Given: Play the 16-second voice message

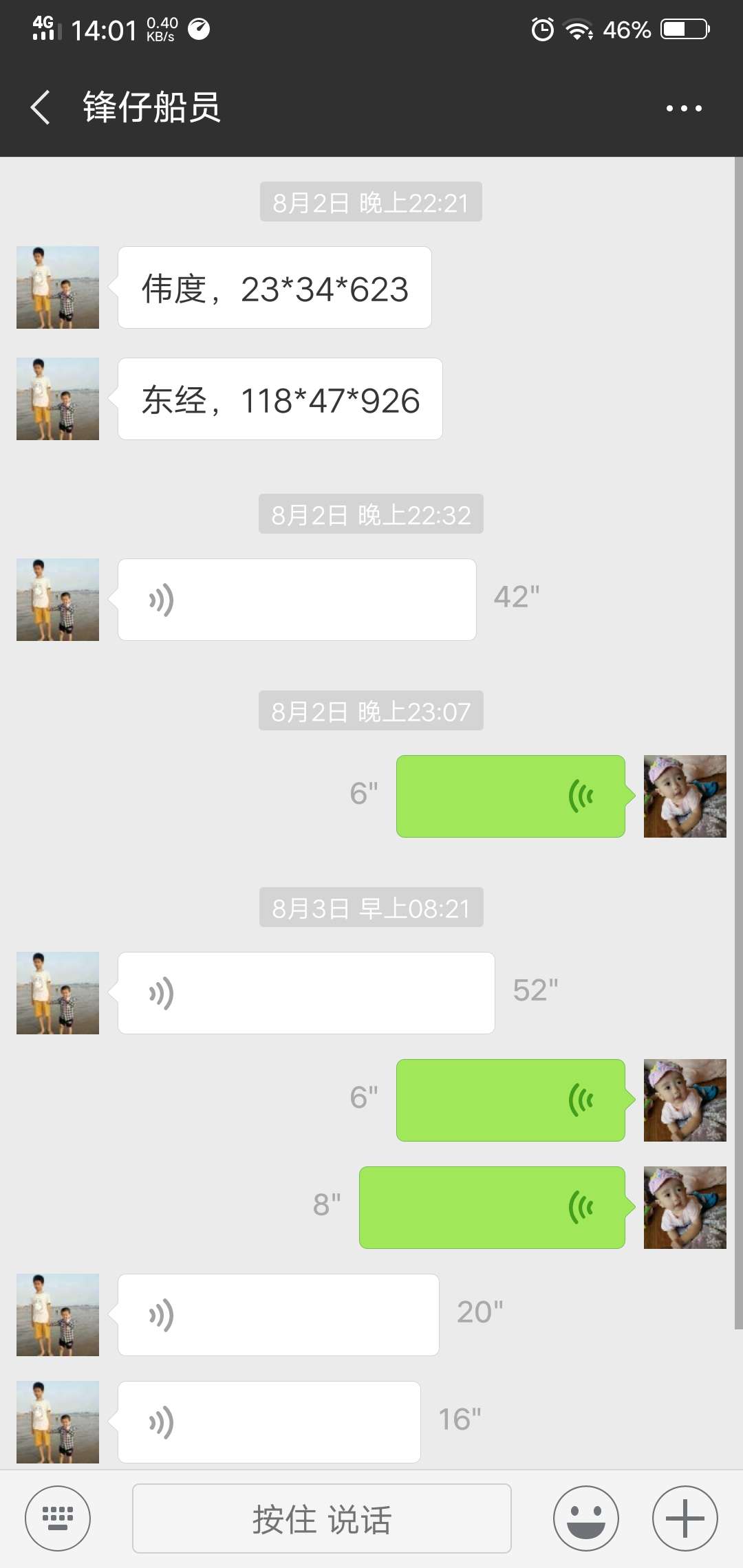Looking at the screenshot, I should pos(269,1422).
